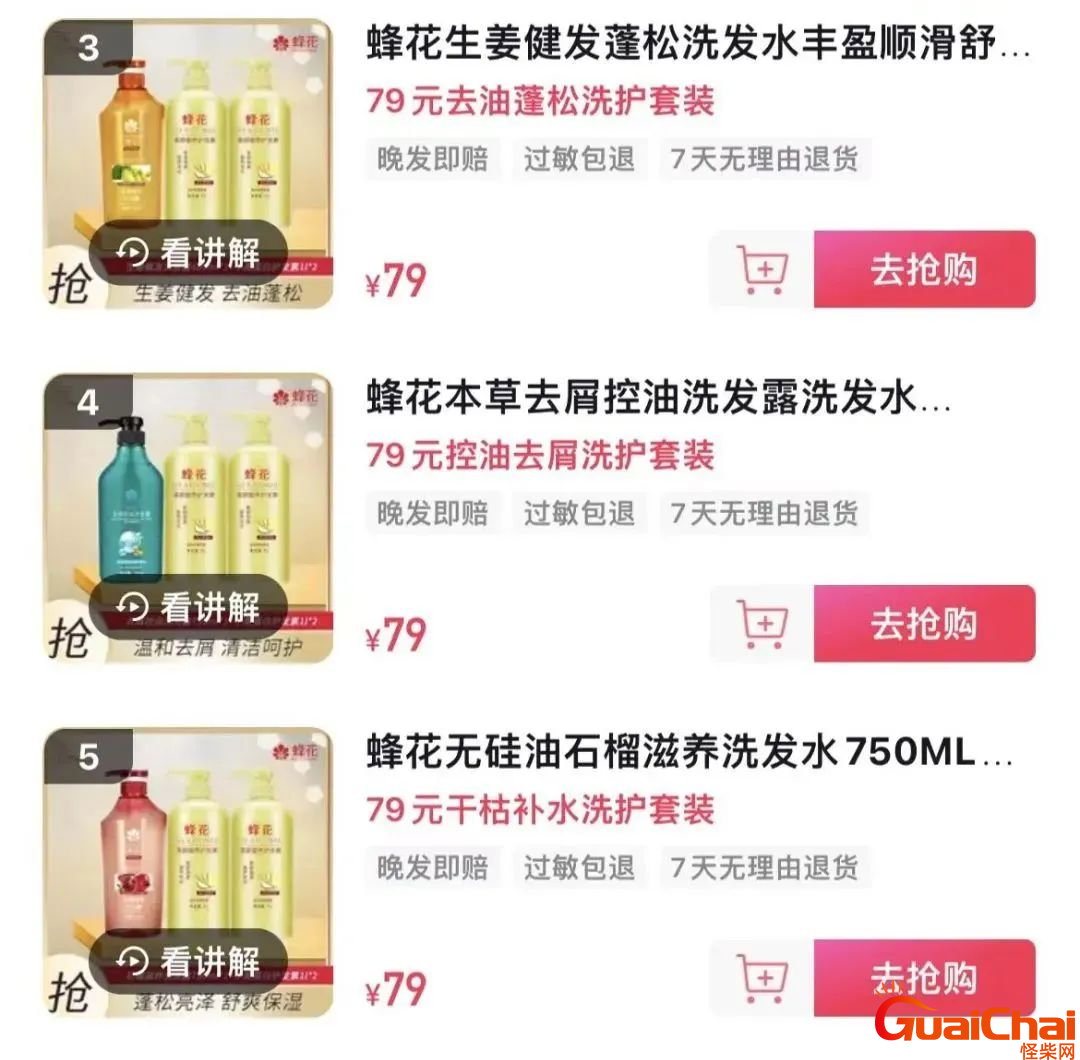Tap 去抢购 for the 本草去屑控油 shampoo
Image resolution: width=1080 pixels, height=1060 pixels.
pos(924,624)
